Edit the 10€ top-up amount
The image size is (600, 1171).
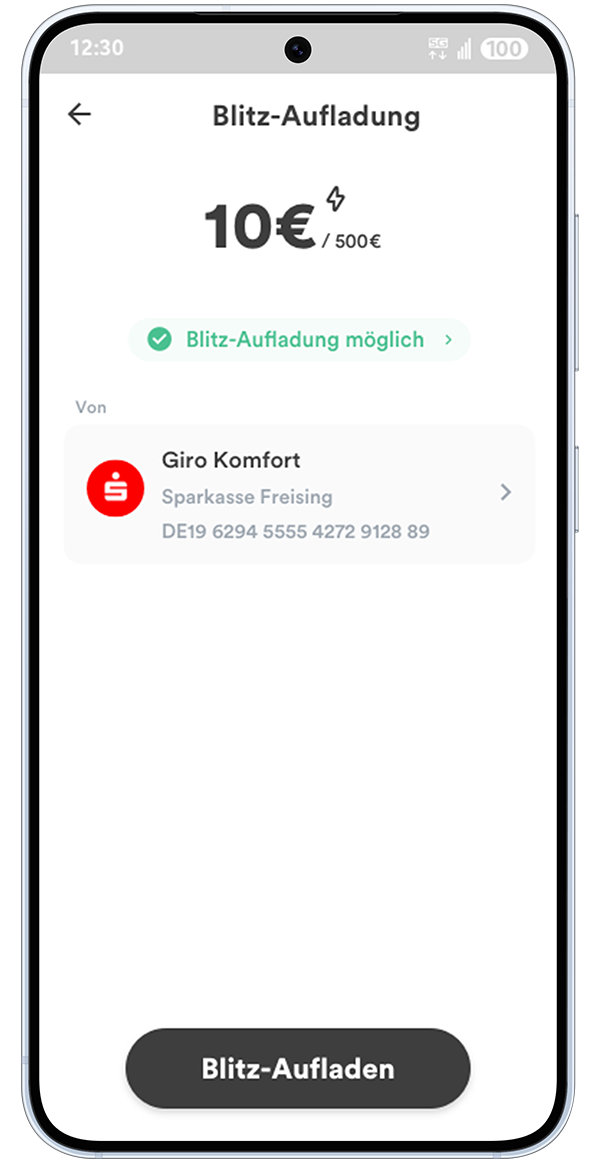coord(259,227)
